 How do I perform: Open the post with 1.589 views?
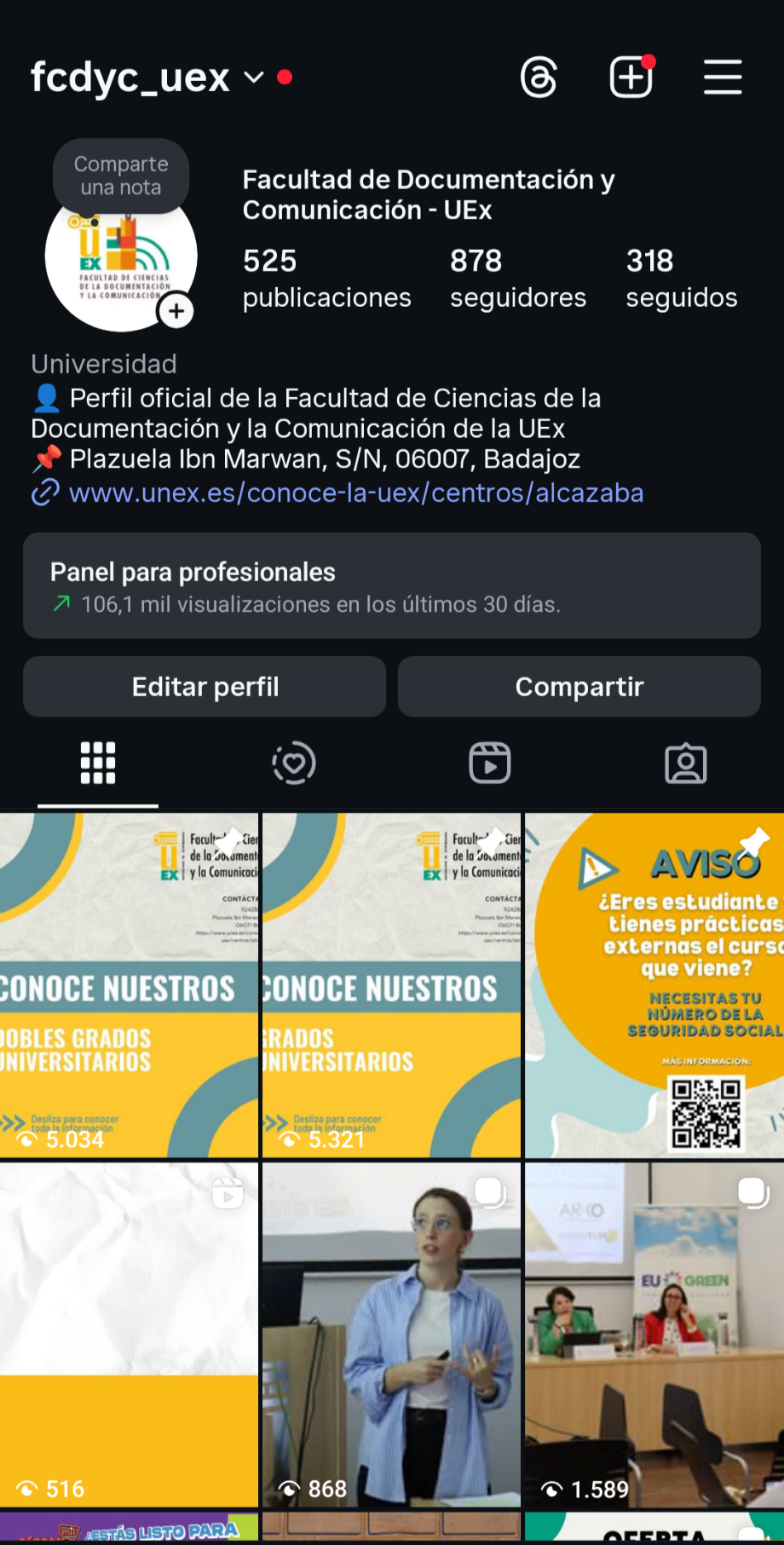coord(654,1335)
